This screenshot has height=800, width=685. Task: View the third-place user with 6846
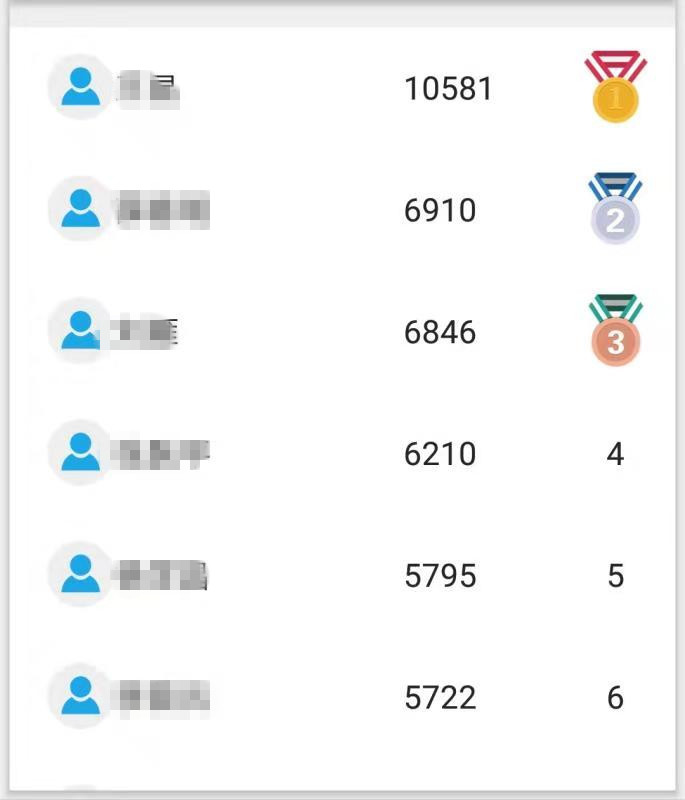coord(340,332)
